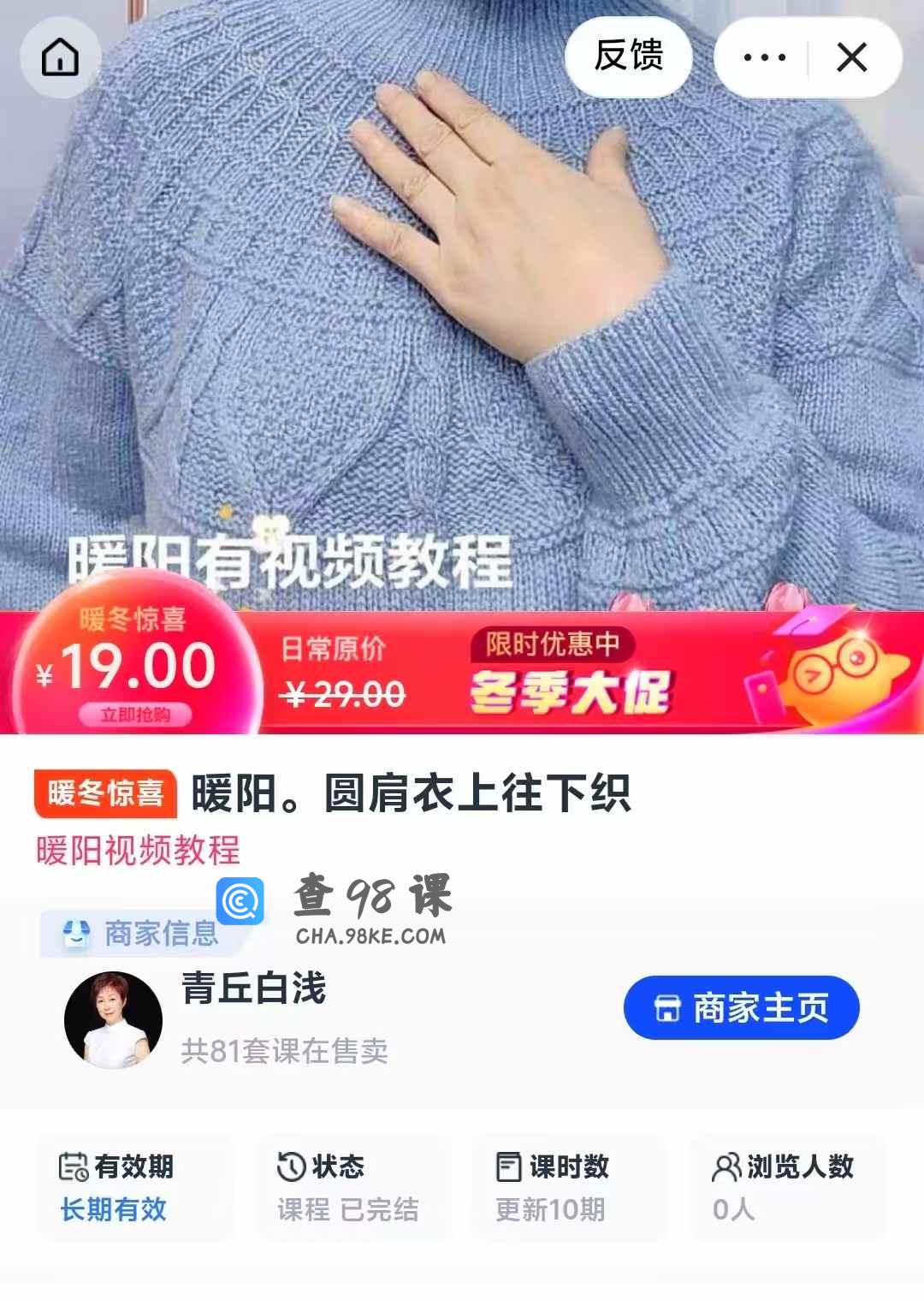Open the 反馈 feedback button
The width and height of the screenshot is (924, 1300).
point(629,56)
